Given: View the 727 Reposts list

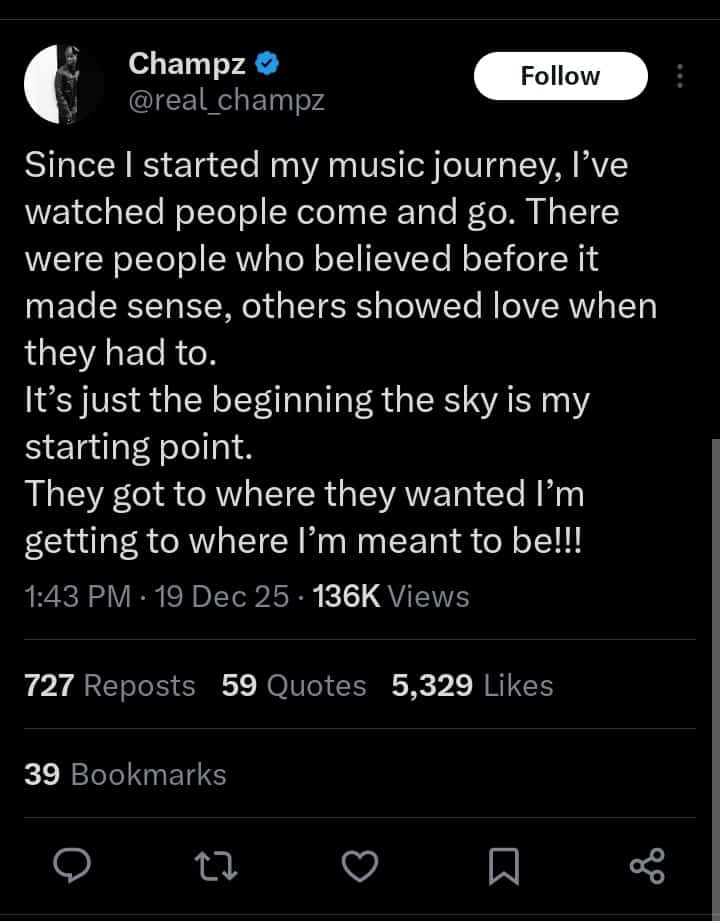Looking at the screenshot, I should click(109, 686).
